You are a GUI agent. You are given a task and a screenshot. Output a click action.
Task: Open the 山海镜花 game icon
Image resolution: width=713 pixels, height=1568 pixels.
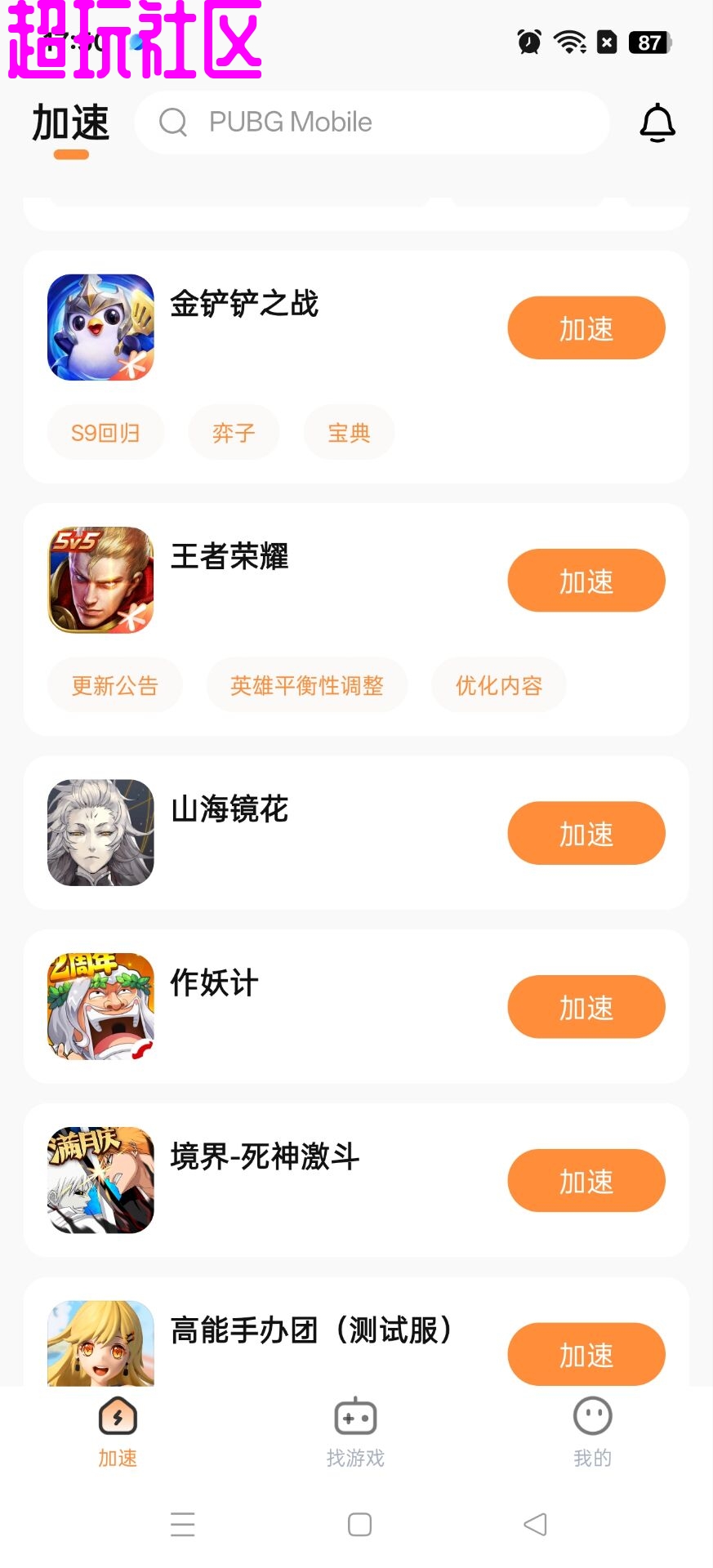pos(100,833)
